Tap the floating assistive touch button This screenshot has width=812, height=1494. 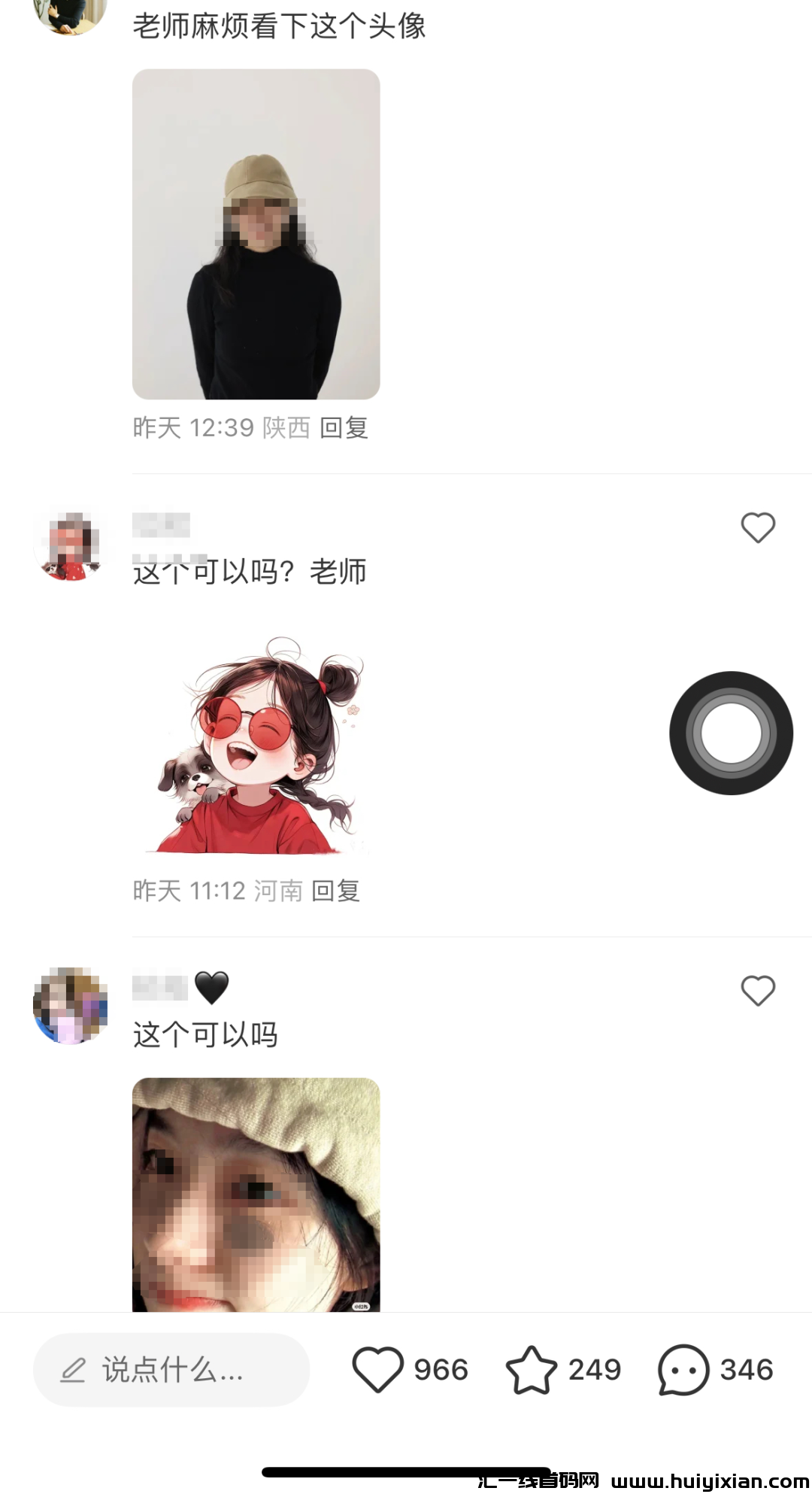pyautogui.click(x=731, y=733)
